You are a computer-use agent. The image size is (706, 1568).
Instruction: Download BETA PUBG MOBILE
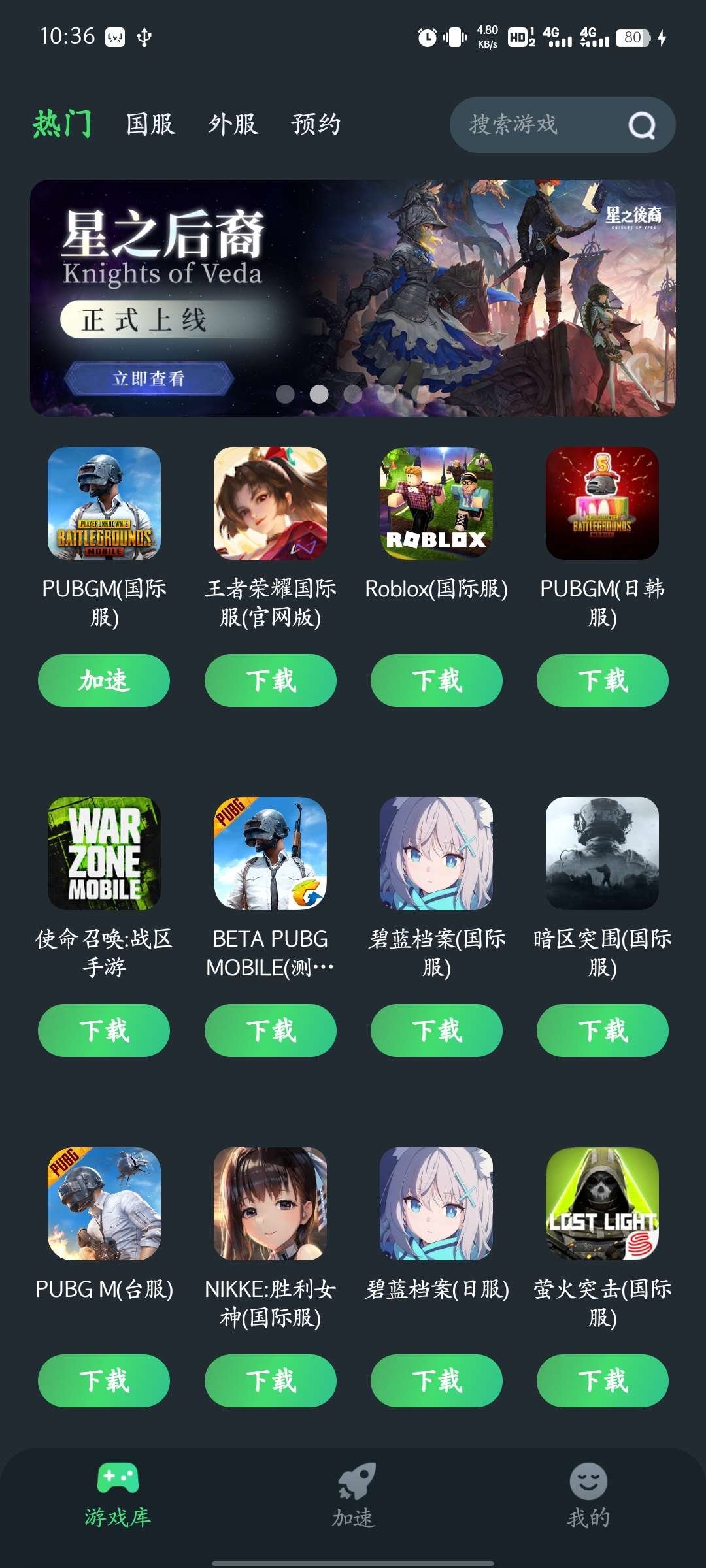pos(270,1030)
